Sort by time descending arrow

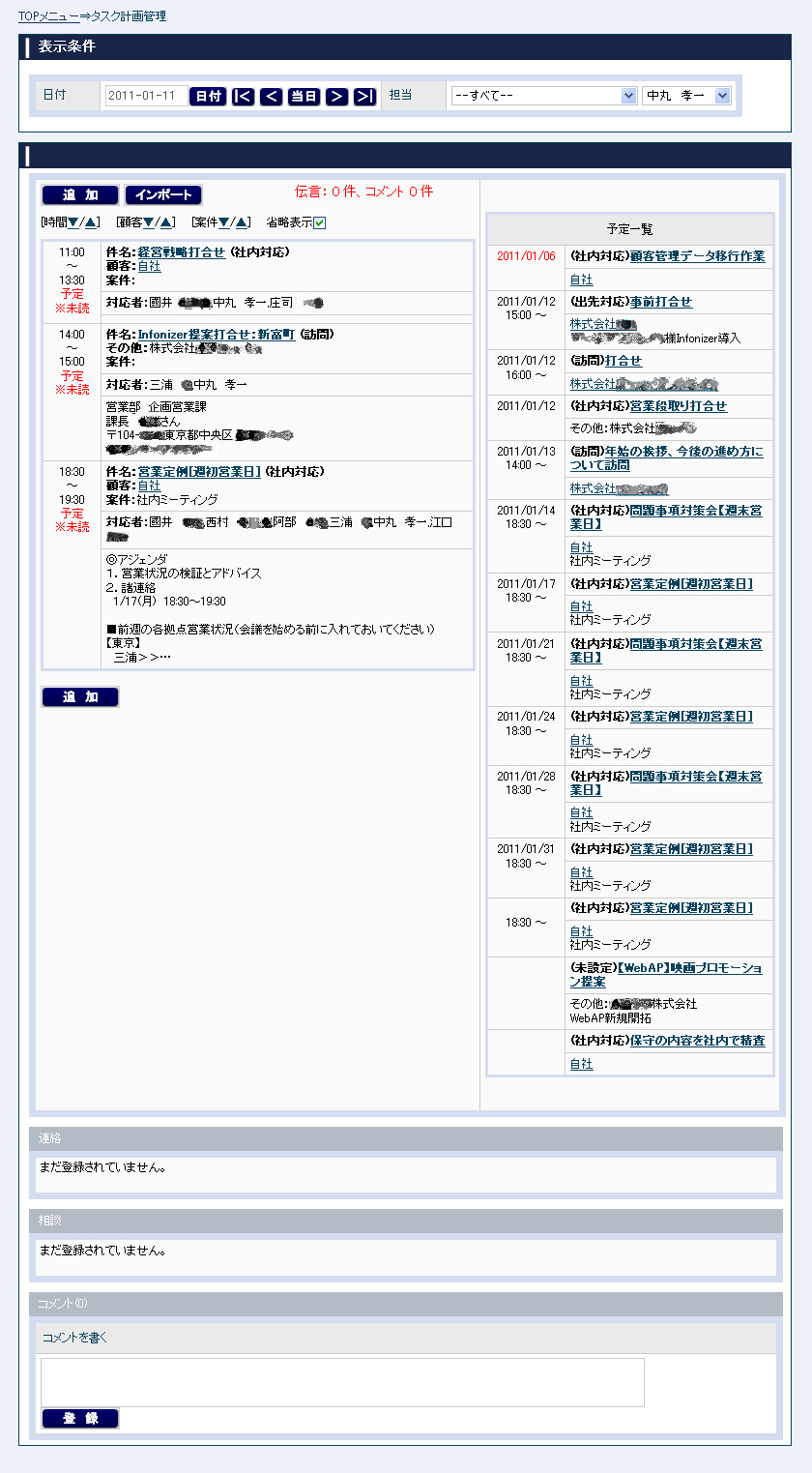tap(74, 223)
